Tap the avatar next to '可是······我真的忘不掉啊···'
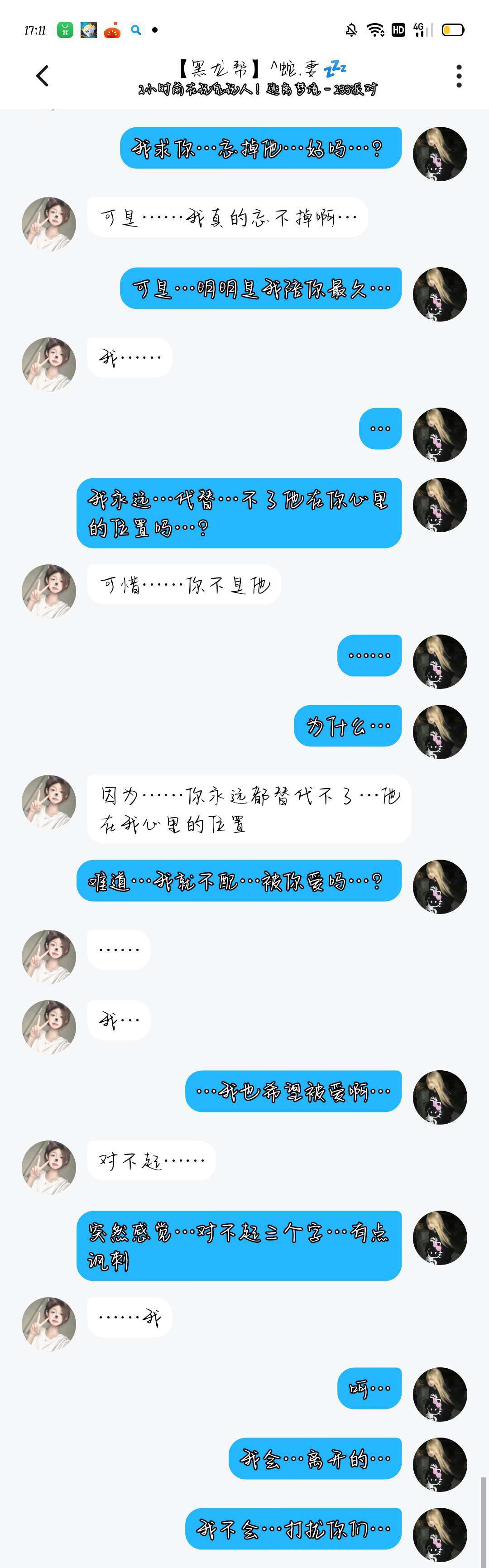This screenshot has width=489, height=1568. (x=48, y=223)
